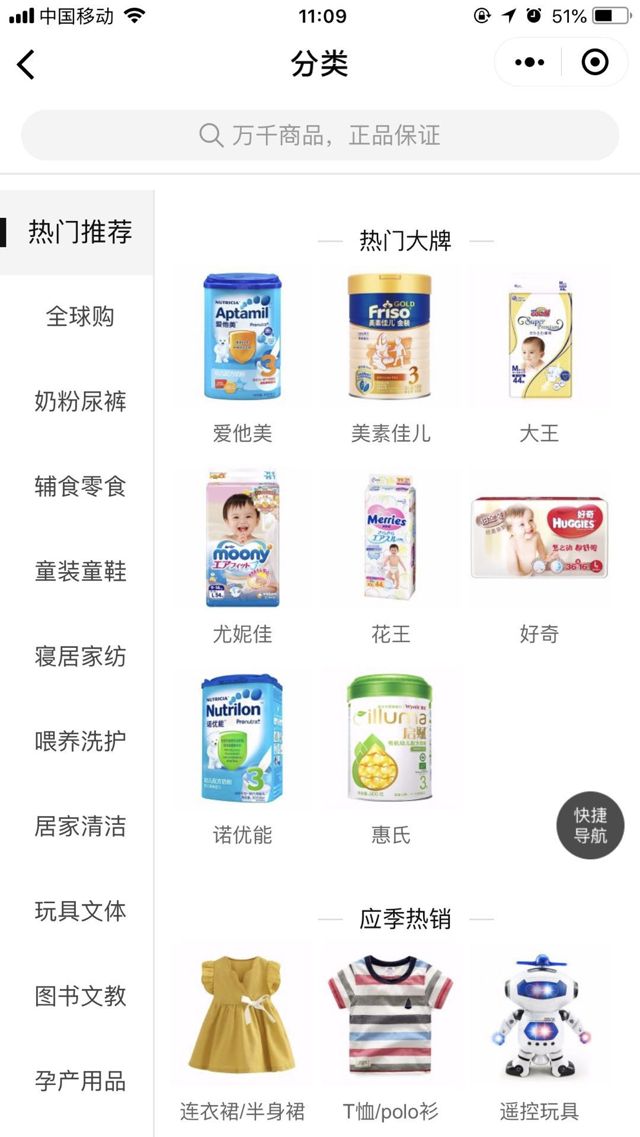Tap the 万千商品 search box
This screenshot has height=1137, width=640.
320,135
